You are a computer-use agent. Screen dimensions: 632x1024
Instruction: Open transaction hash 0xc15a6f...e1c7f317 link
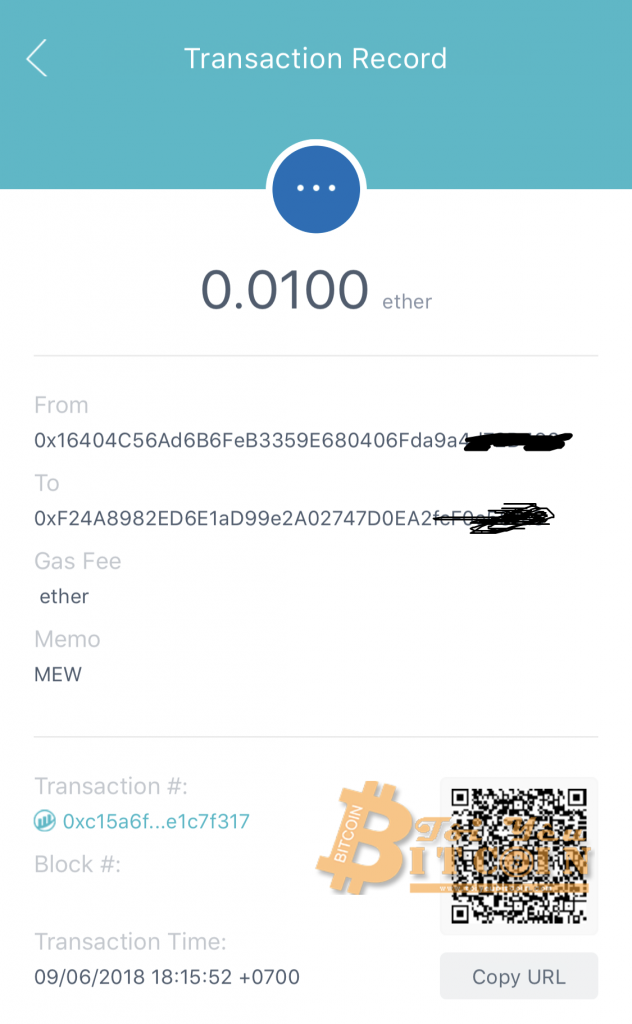[x=155, y=821]
